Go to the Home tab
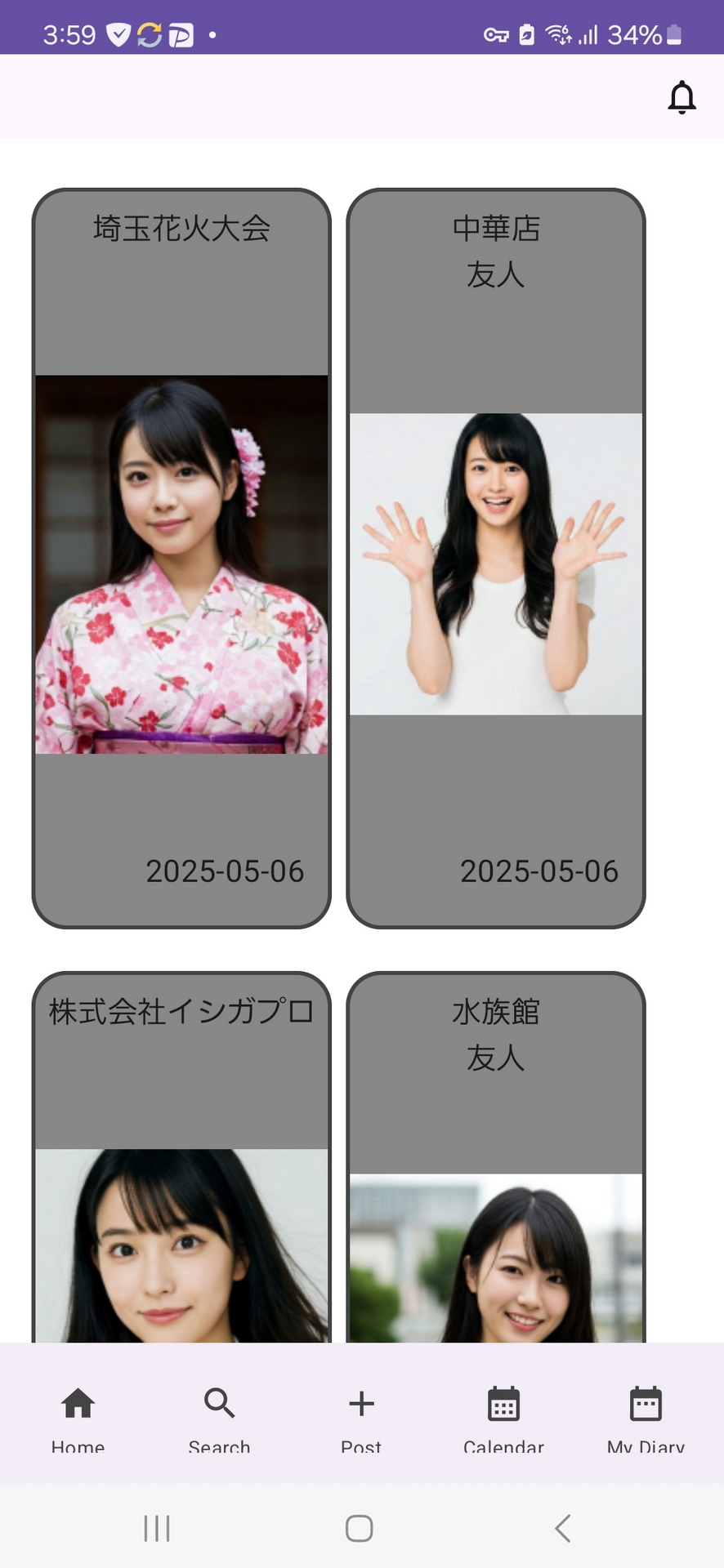The image size is (724, 1568). tap(78, 1418)
